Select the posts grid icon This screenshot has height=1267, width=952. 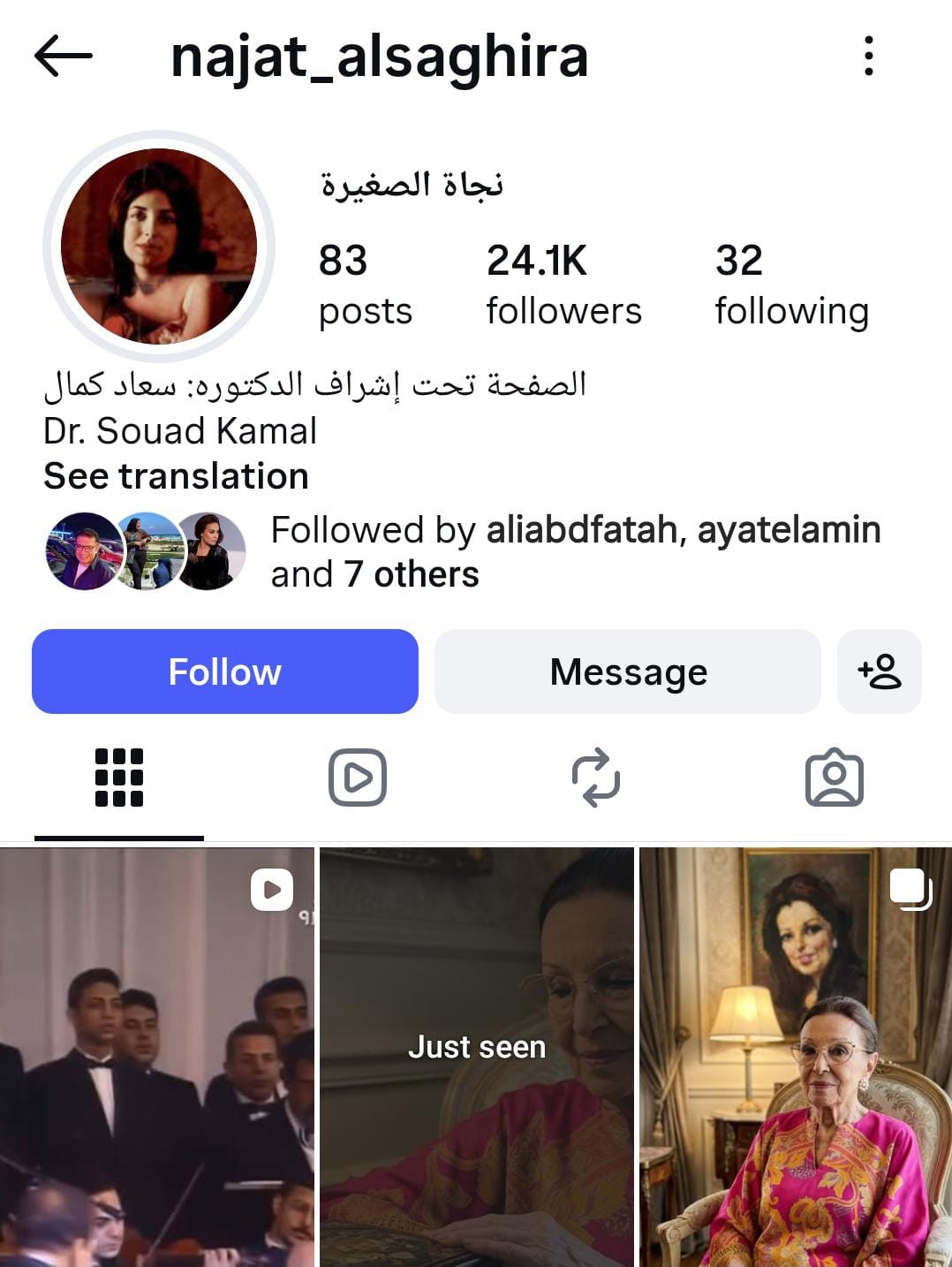point(117,778)
